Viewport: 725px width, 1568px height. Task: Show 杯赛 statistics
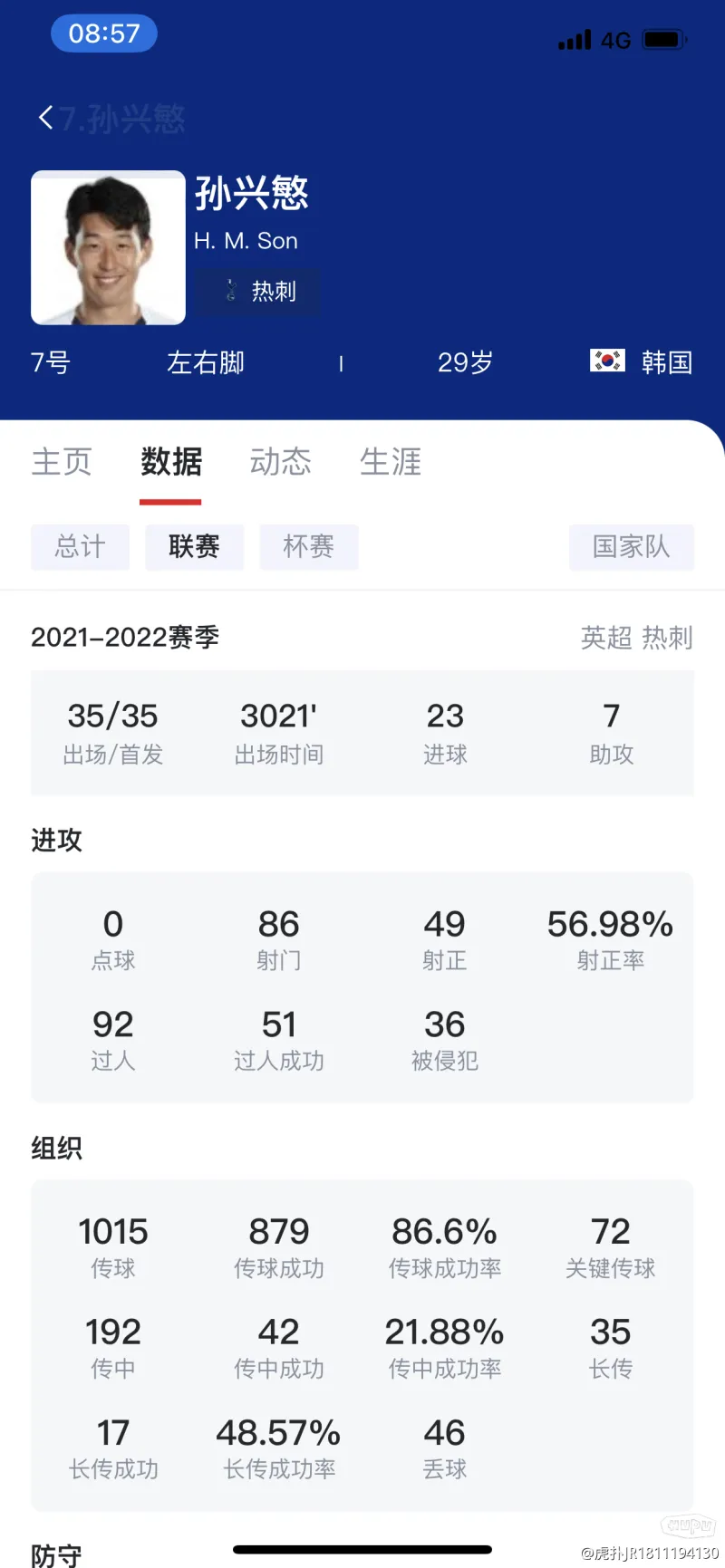click(309, 546)
